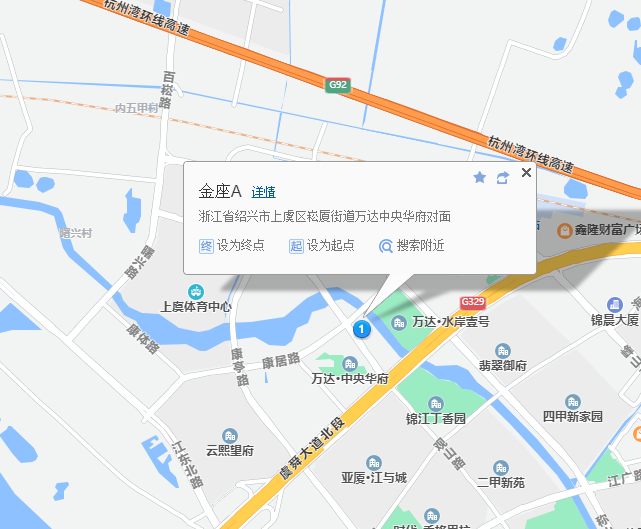641x529 pixels.
Task: Close the 金座A info popup
Action: 527,173
